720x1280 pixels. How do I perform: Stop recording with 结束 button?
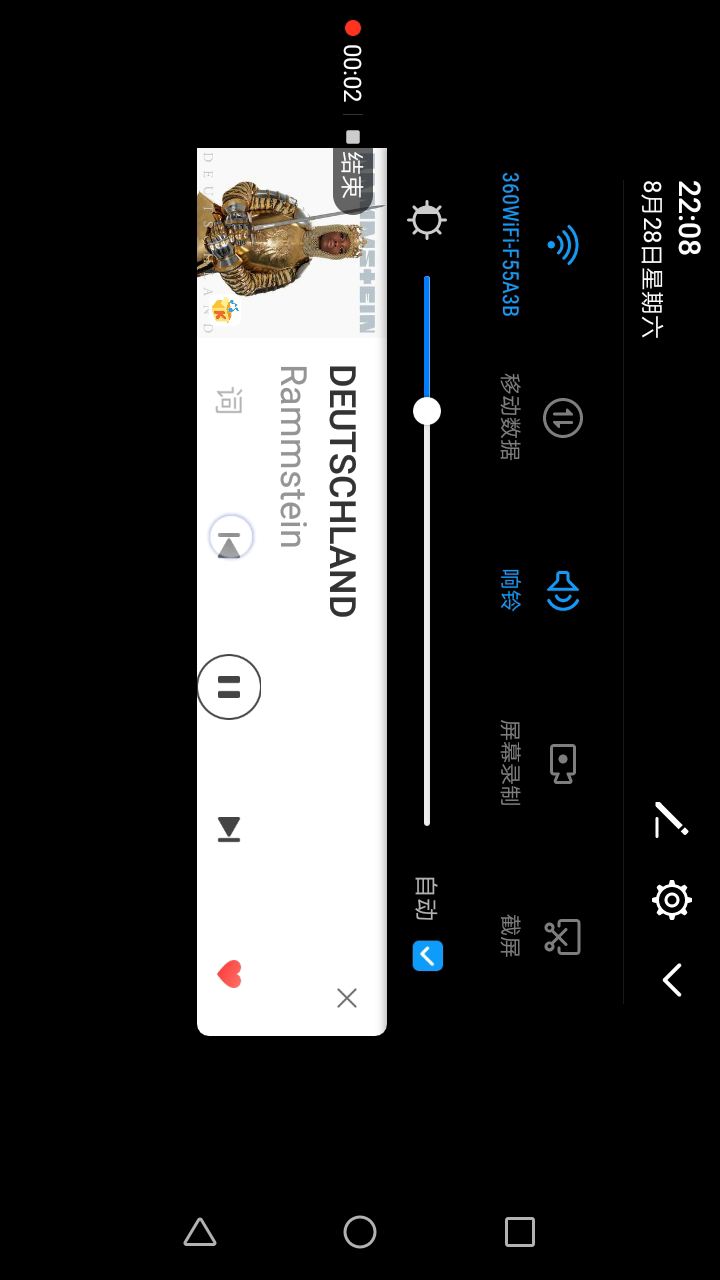(x=352, y=172)
